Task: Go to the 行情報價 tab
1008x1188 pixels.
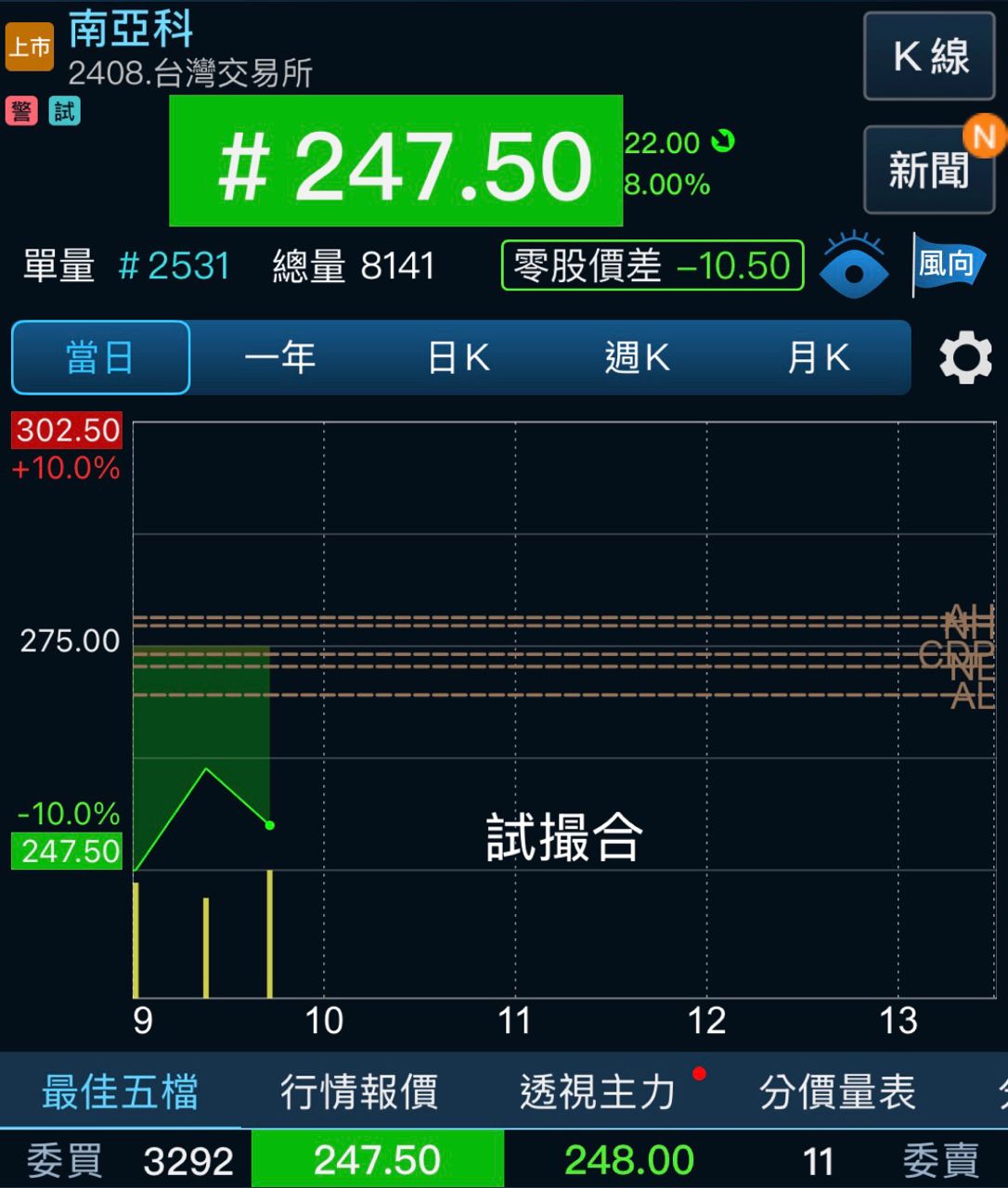Action: (x=359, y=1091)
